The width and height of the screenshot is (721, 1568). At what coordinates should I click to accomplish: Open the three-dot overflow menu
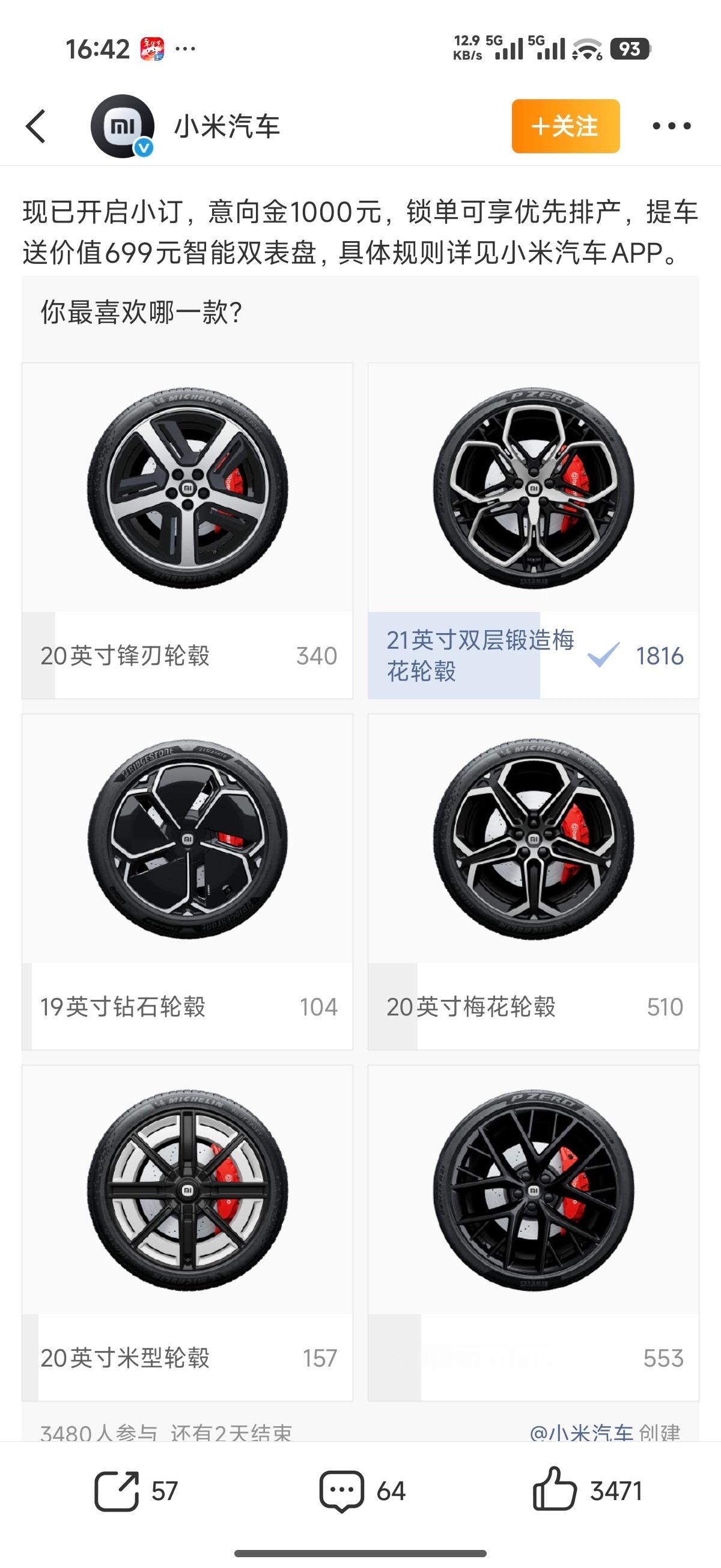[671, 126]
